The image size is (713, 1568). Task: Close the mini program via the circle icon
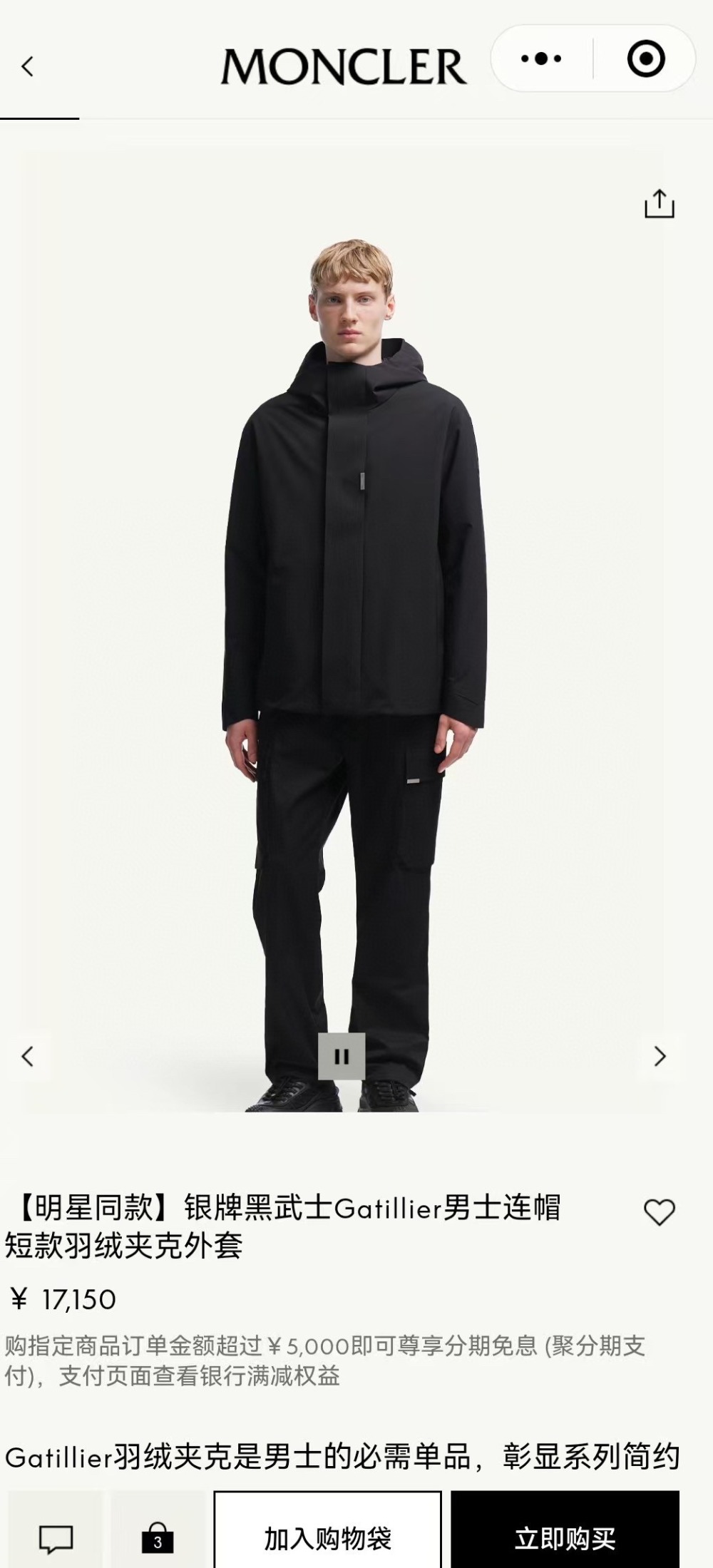click(x=646, y=58)
